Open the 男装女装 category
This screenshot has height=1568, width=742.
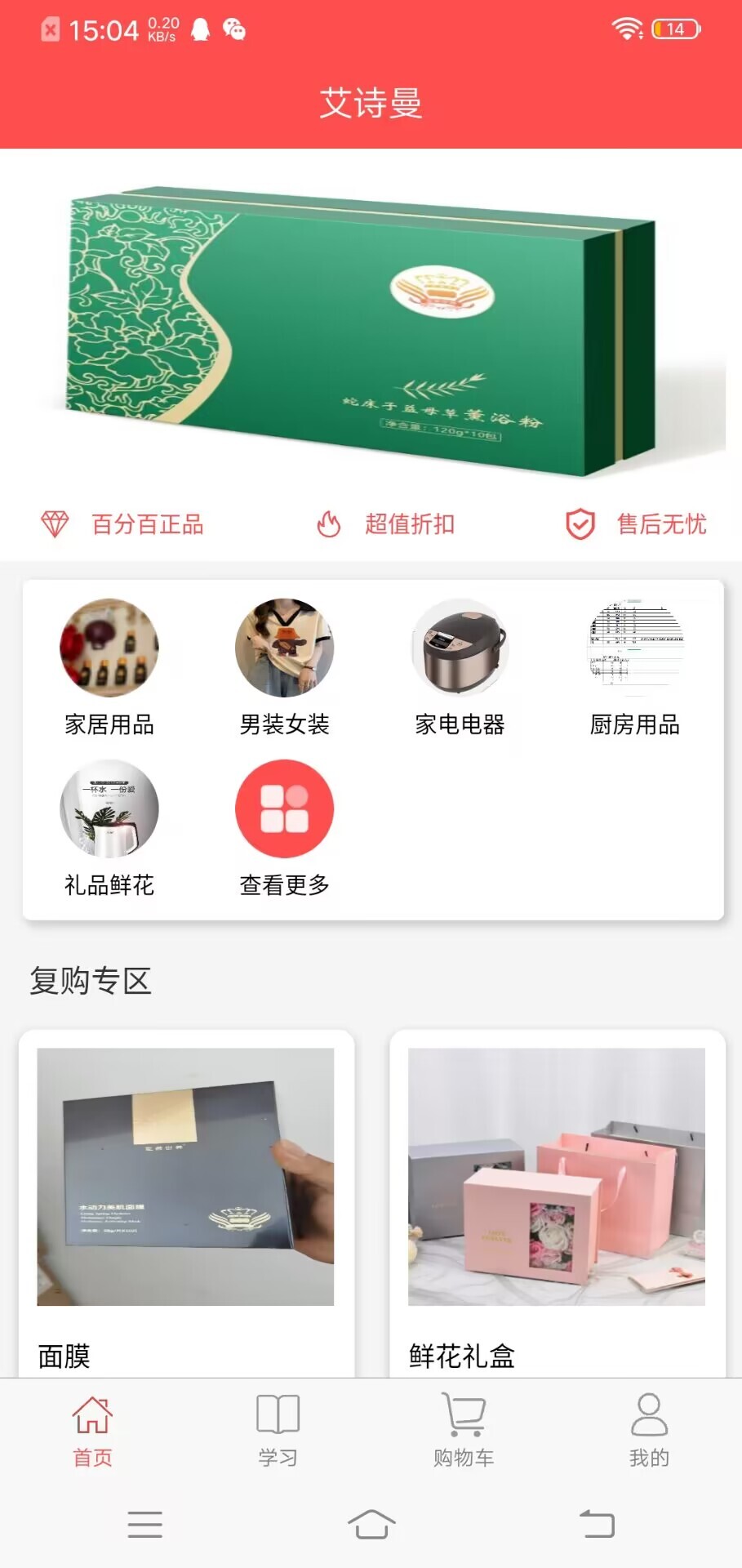pos(283,648)
